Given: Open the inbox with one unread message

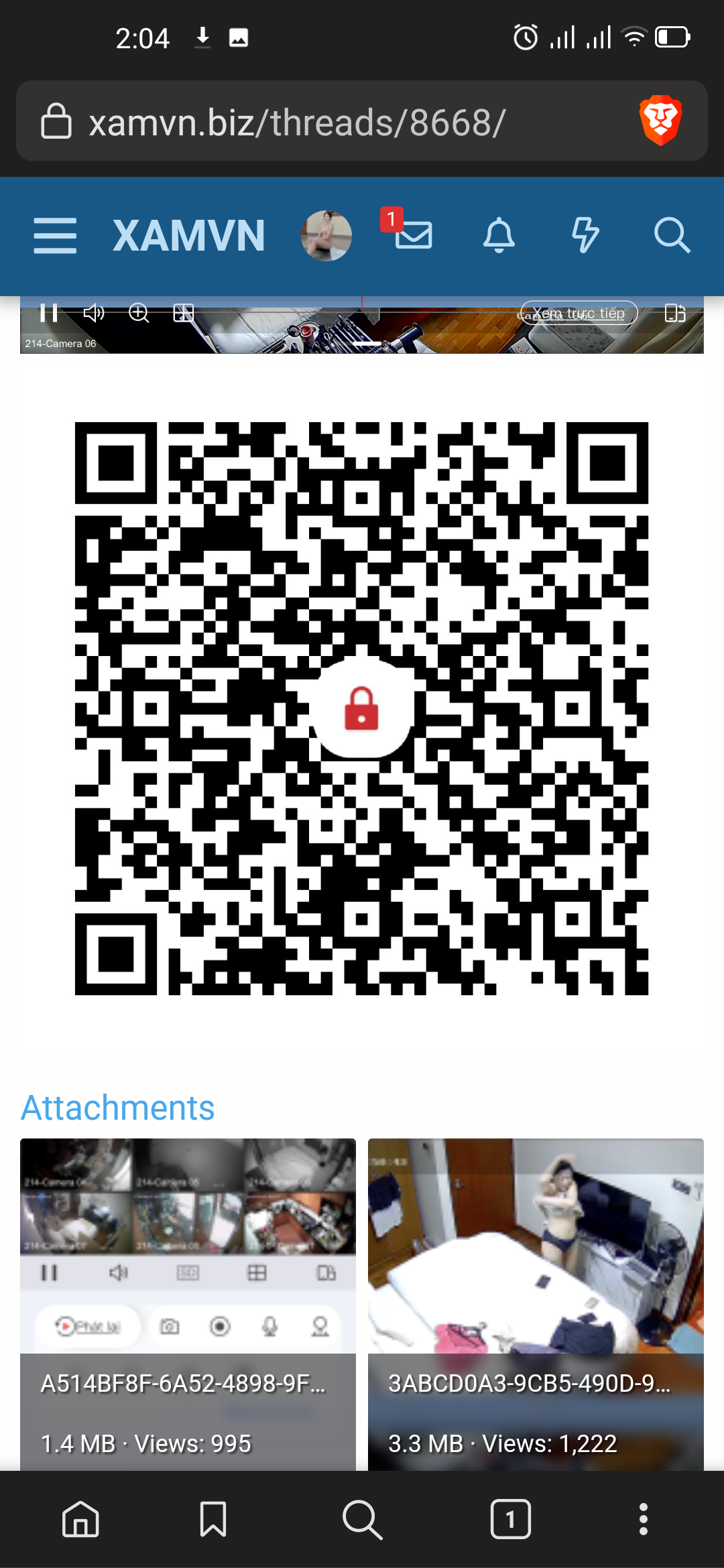Looking at the screenshot, I should (x=414, y=236).
